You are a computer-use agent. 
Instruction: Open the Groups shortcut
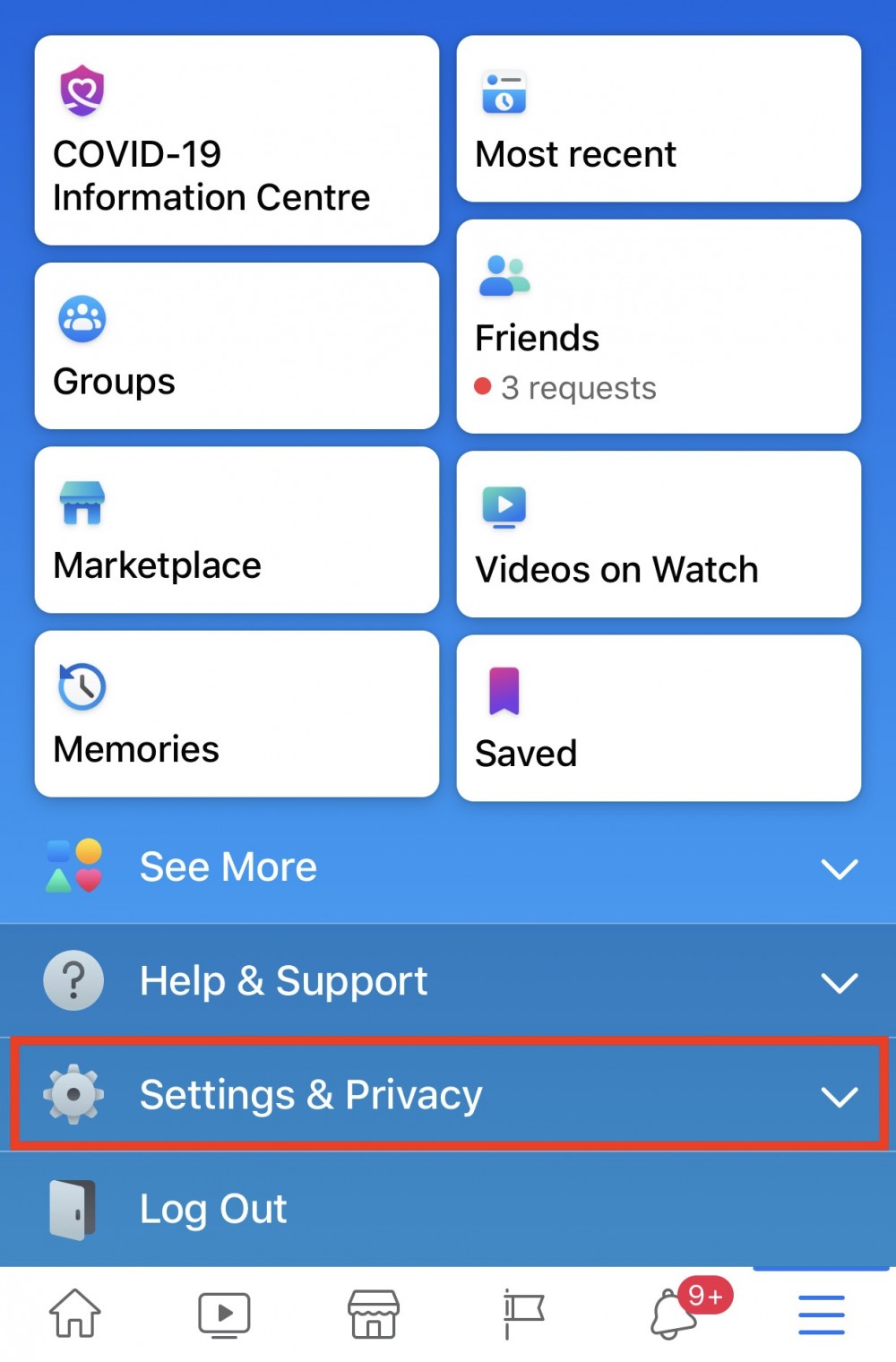(x=237, y=346)
